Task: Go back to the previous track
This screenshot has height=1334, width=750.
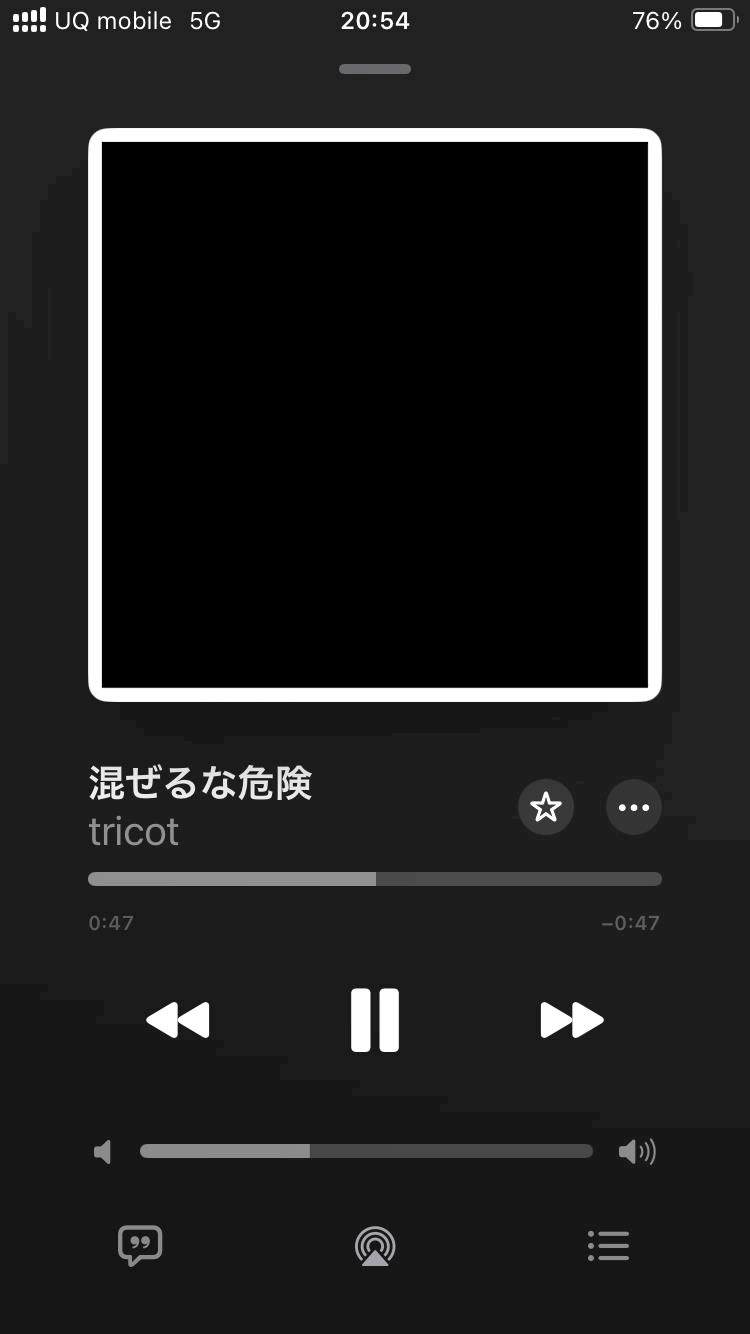Action: 178,1020
